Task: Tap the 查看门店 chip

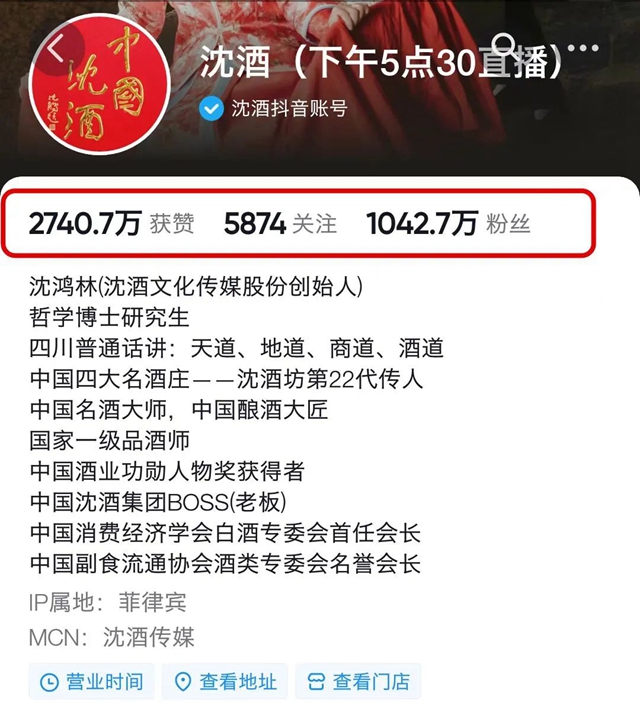Action: (x=358, y=682)
